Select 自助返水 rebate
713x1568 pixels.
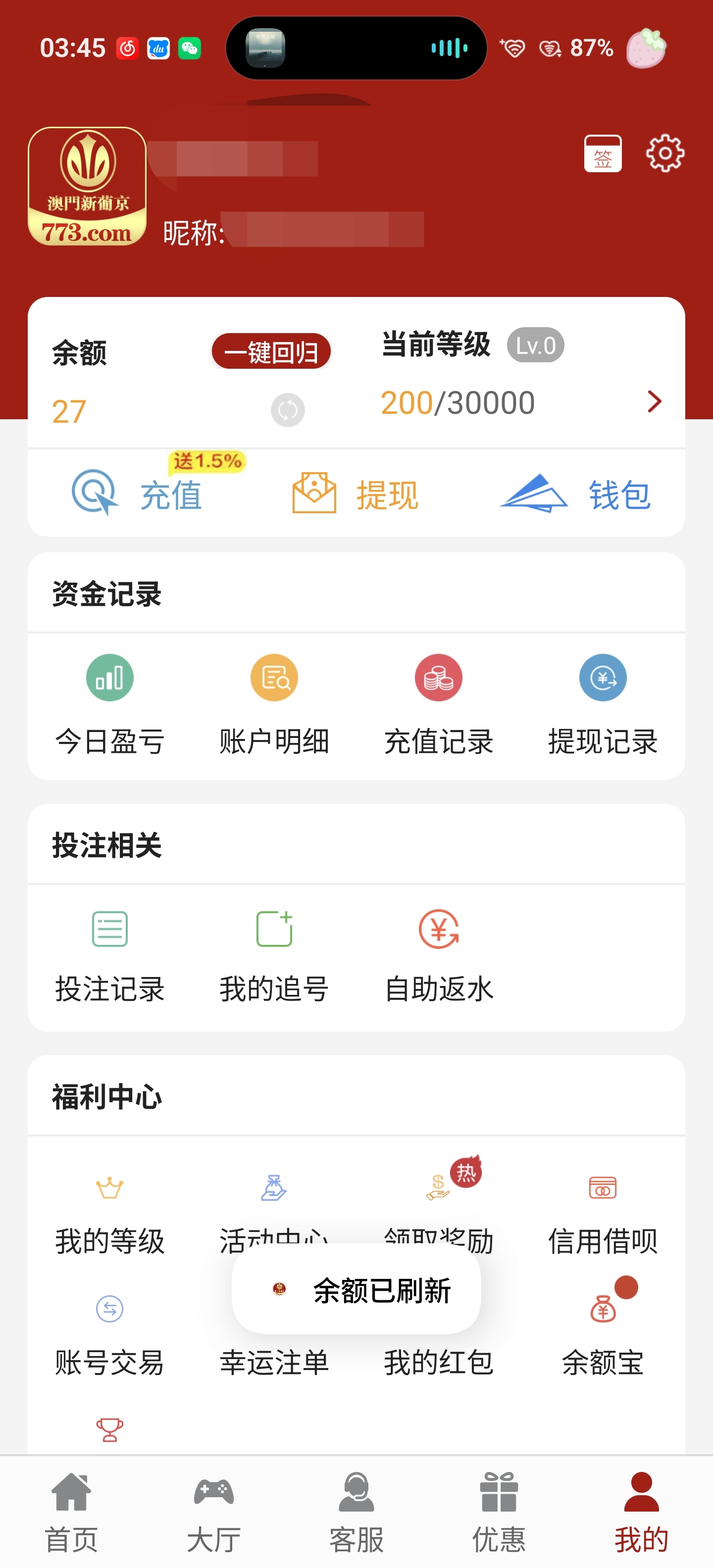click(x=438, y=954)
